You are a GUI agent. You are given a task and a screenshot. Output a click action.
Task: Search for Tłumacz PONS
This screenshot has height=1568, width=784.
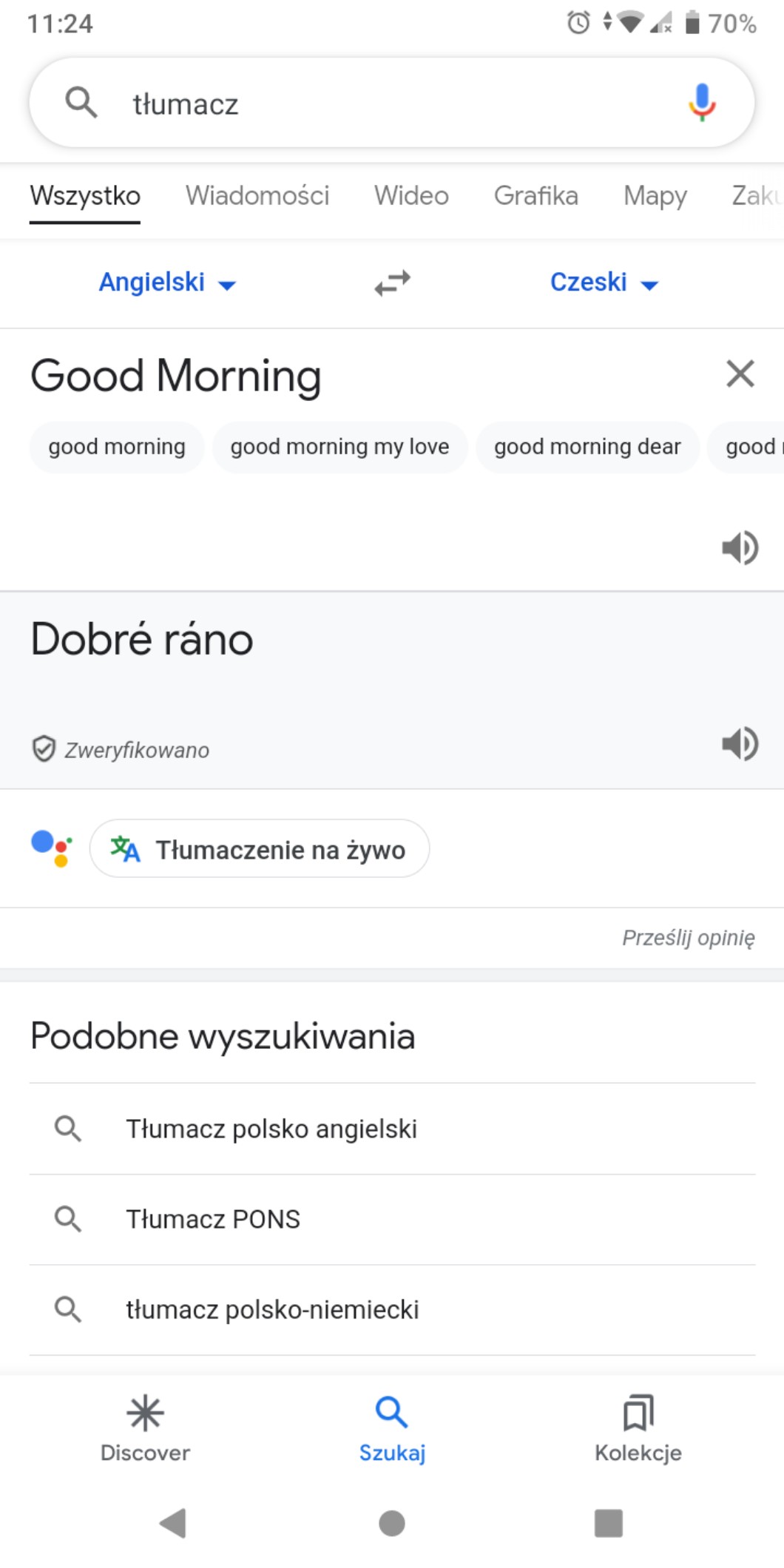[x=213, y=1219]
